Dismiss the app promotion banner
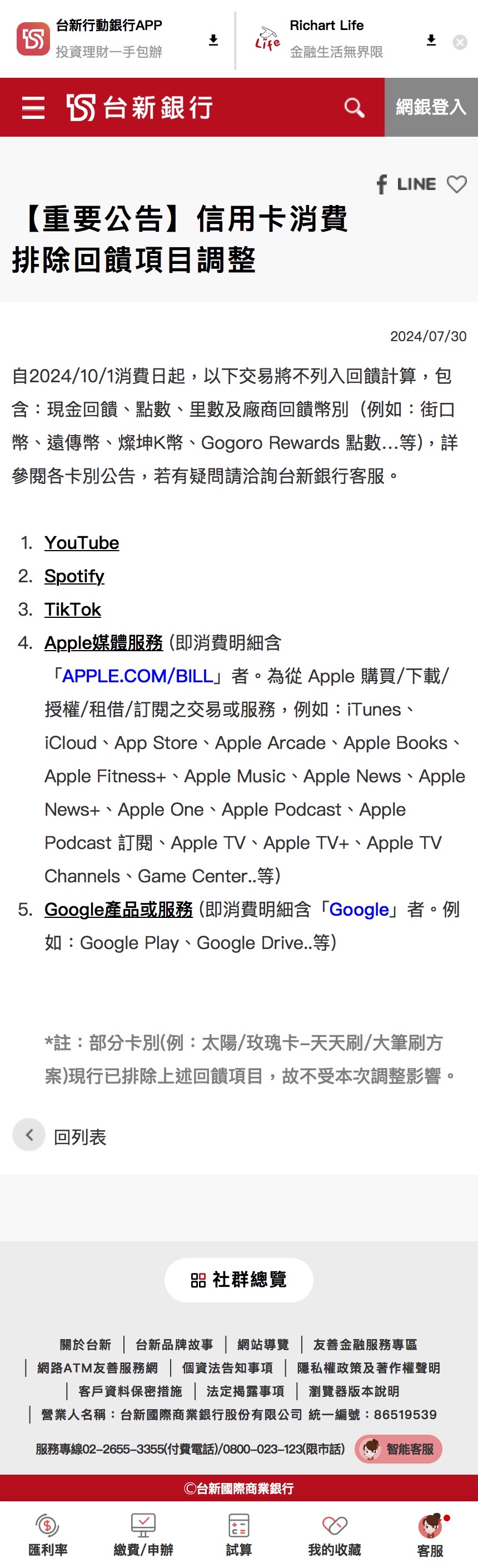 pyautogui.click(x=460, y=42)
